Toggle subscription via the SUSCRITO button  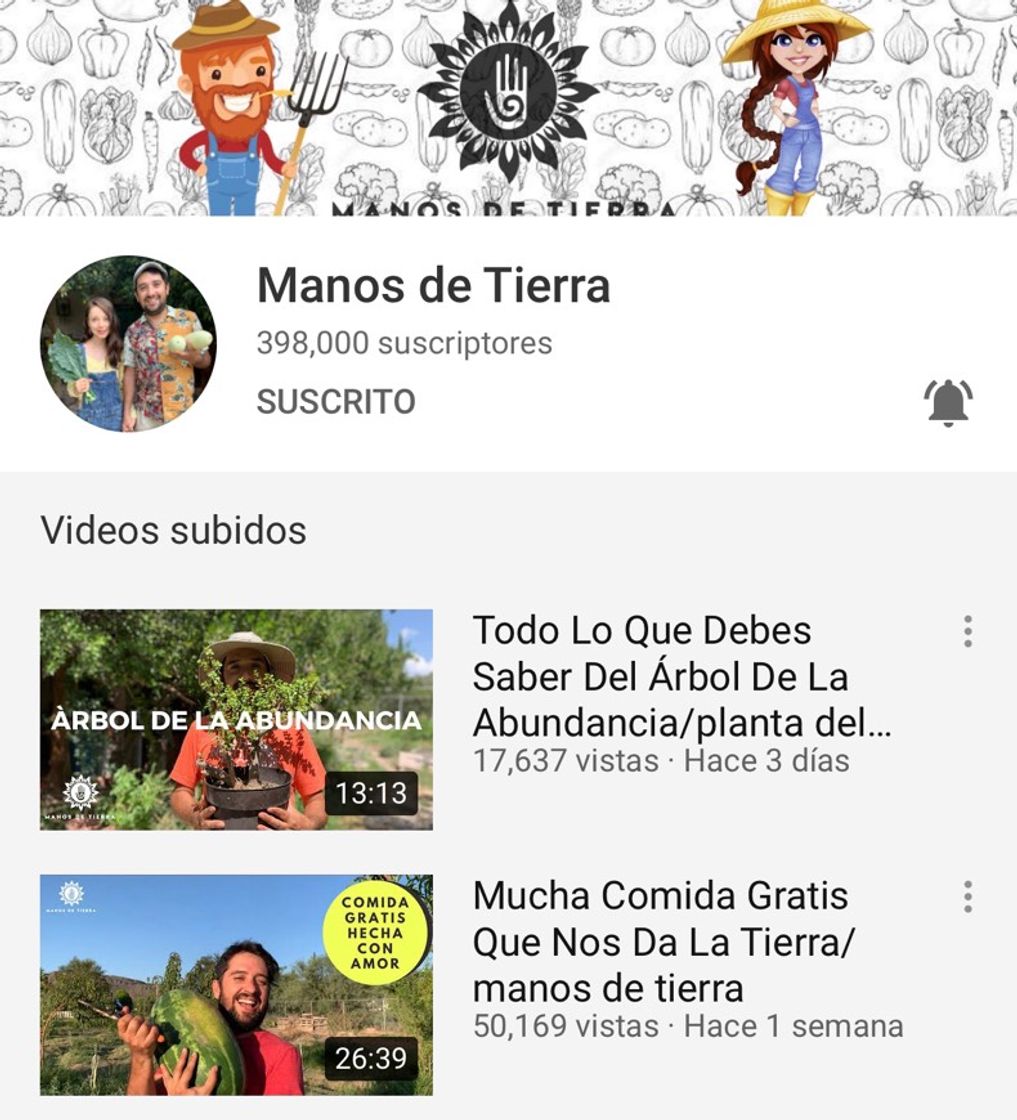[335, 402]
